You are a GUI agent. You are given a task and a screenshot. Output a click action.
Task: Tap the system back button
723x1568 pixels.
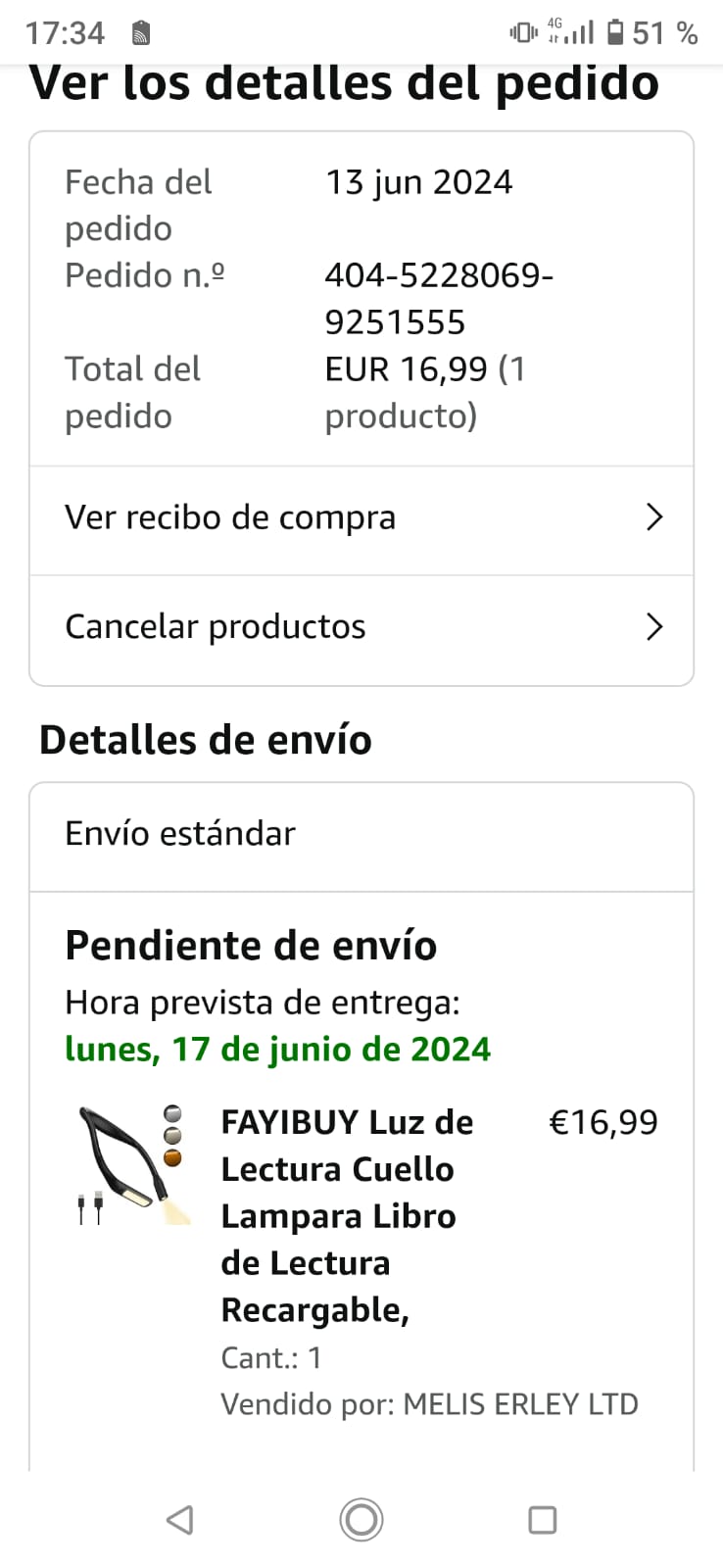180,1520
